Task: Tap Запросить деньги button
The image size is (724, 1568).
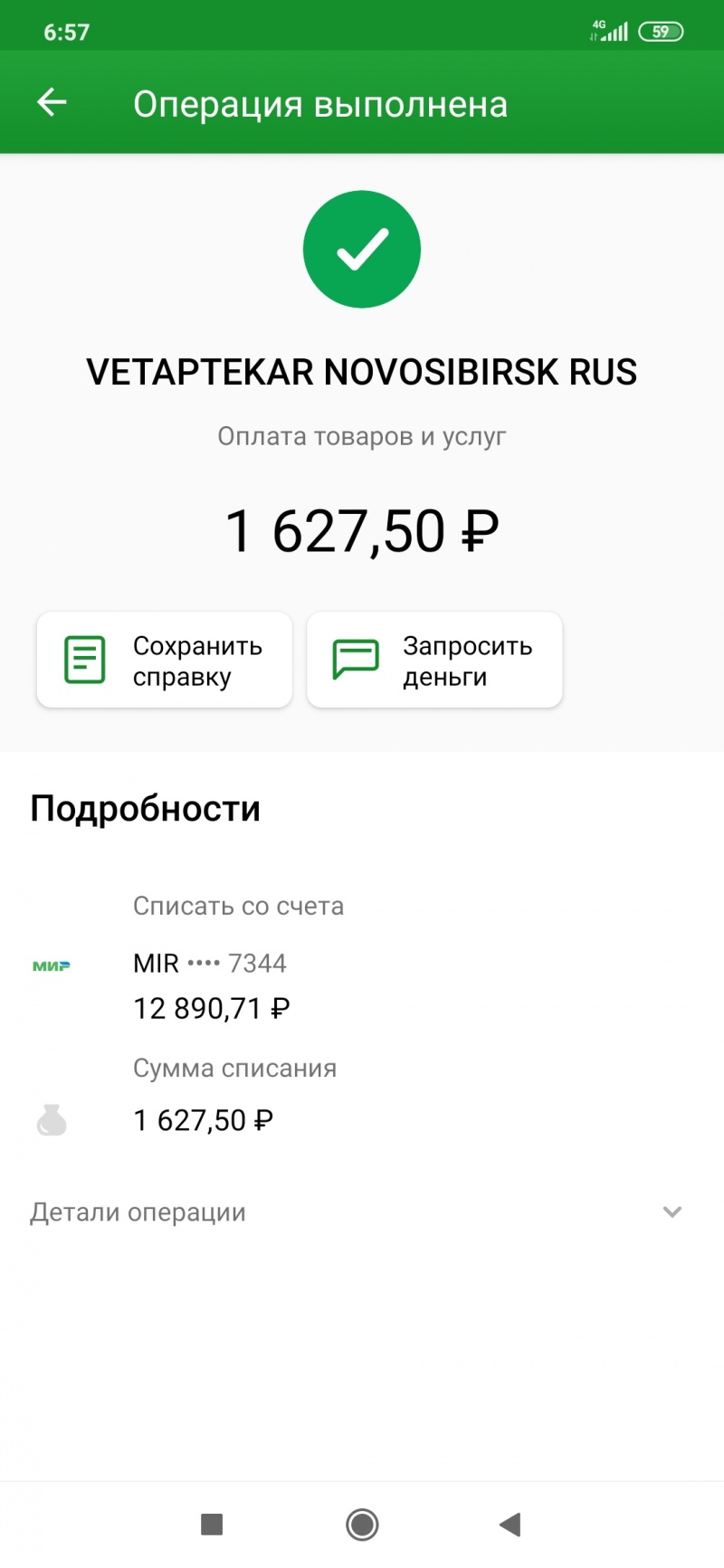Action: point(434,660)
